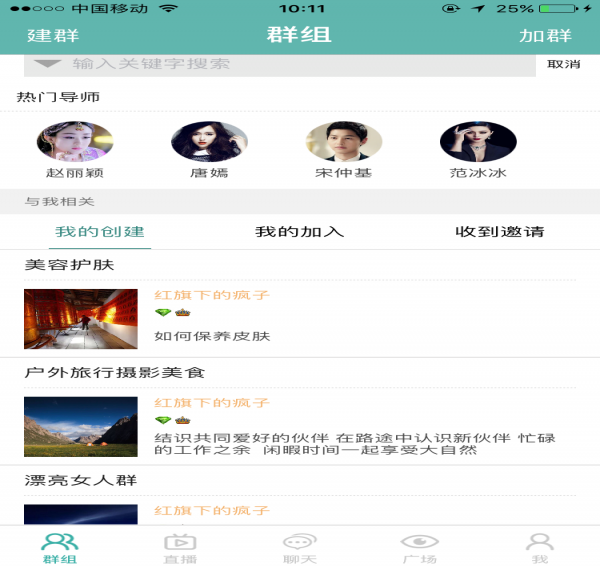The width and height of the screenshot is (600, 566).
Task: Select 群组 in bottom navigation
Action: click(x=60, y=547)
